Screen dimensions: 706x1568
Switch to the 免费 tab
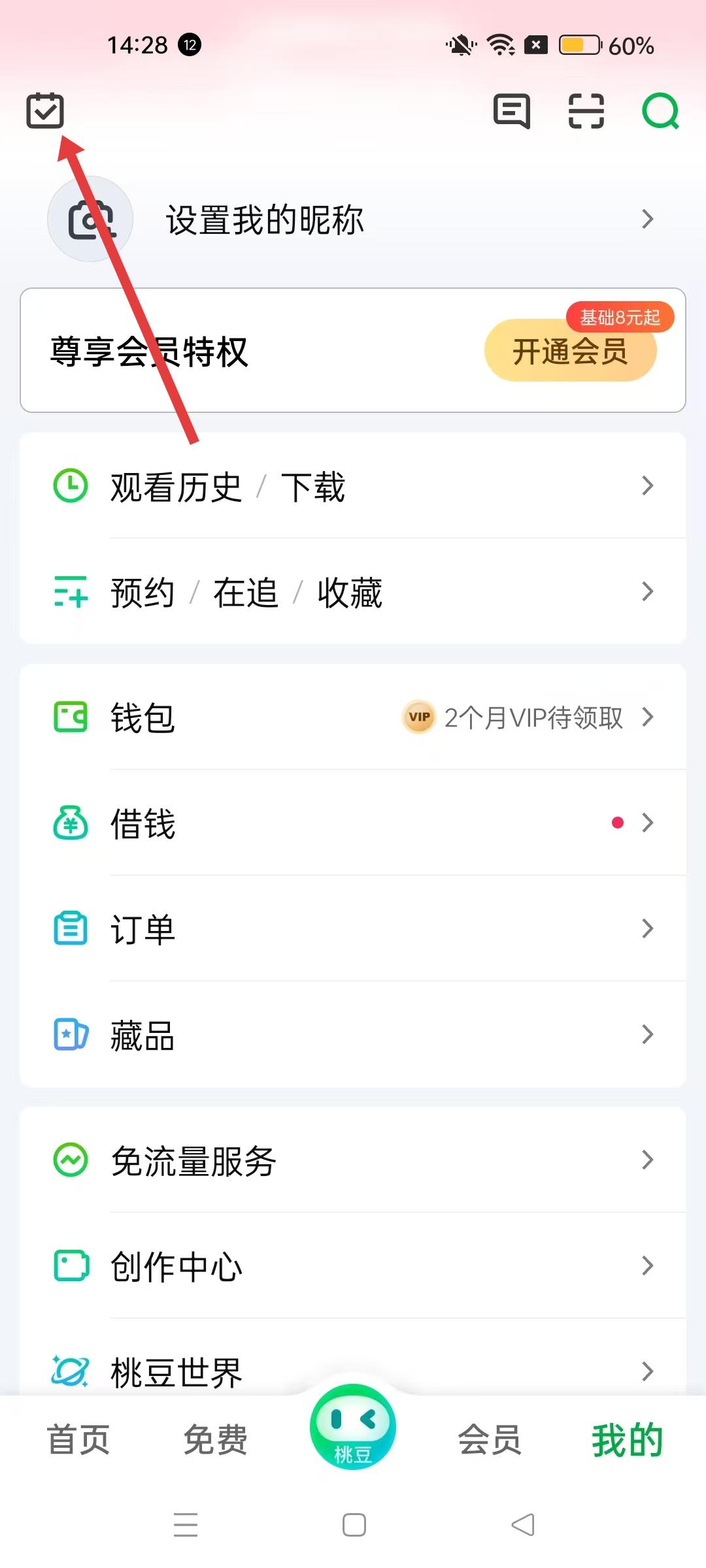click(216, 1440)
